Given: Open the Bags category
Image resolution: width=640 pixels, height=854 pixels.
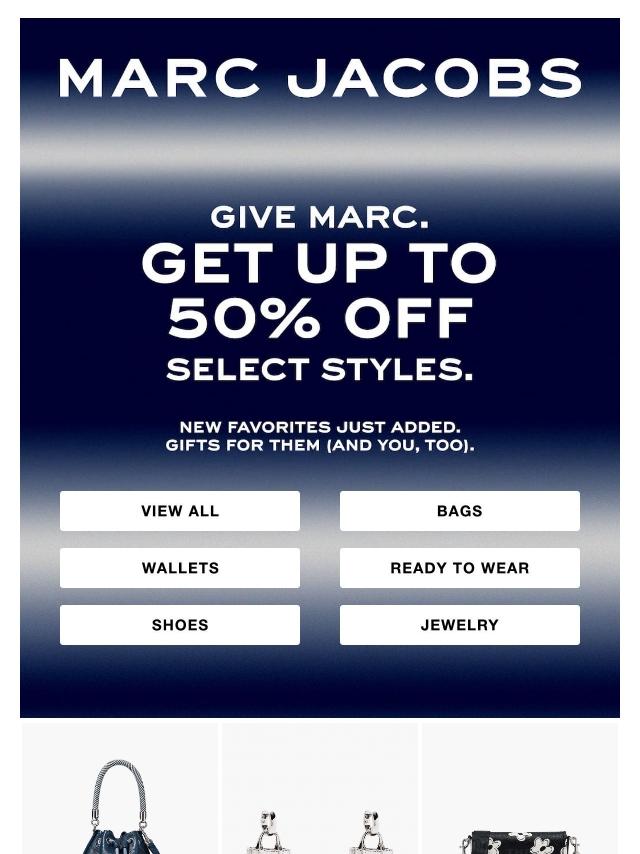Looking at the screenshot, I should click(x=459, y=511).
